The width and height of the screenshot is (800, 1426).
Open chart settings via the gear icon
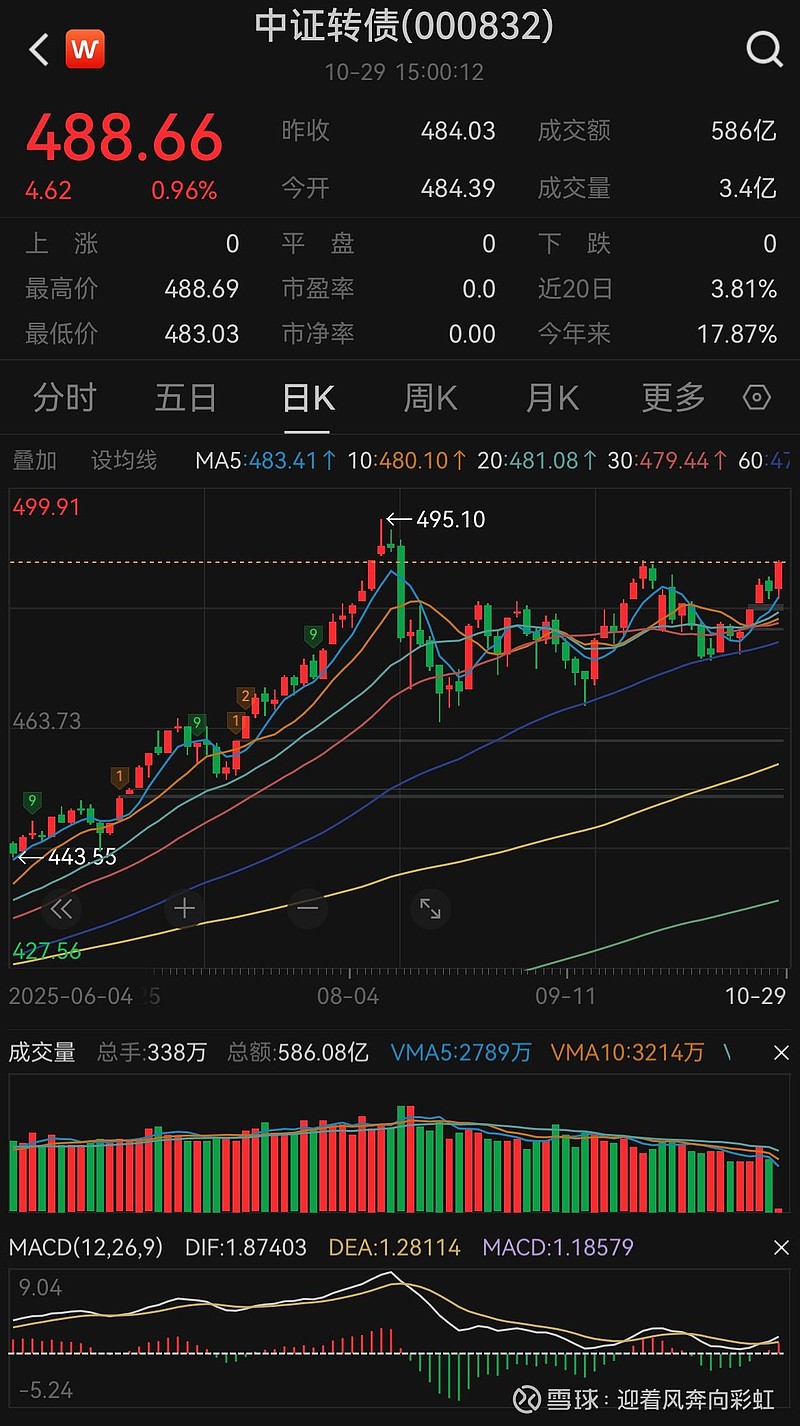[x=757, y=397]
